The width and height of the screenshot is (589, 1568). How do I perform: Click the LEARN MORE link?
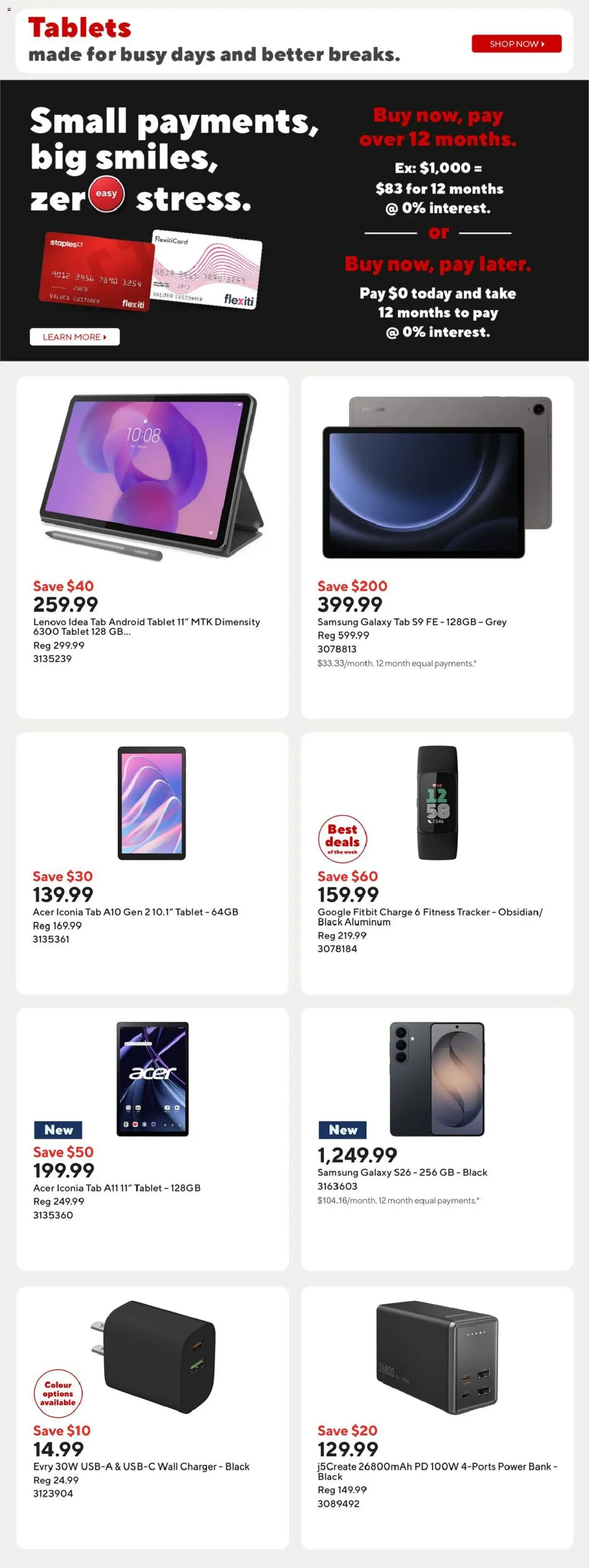tap(74, 336)
